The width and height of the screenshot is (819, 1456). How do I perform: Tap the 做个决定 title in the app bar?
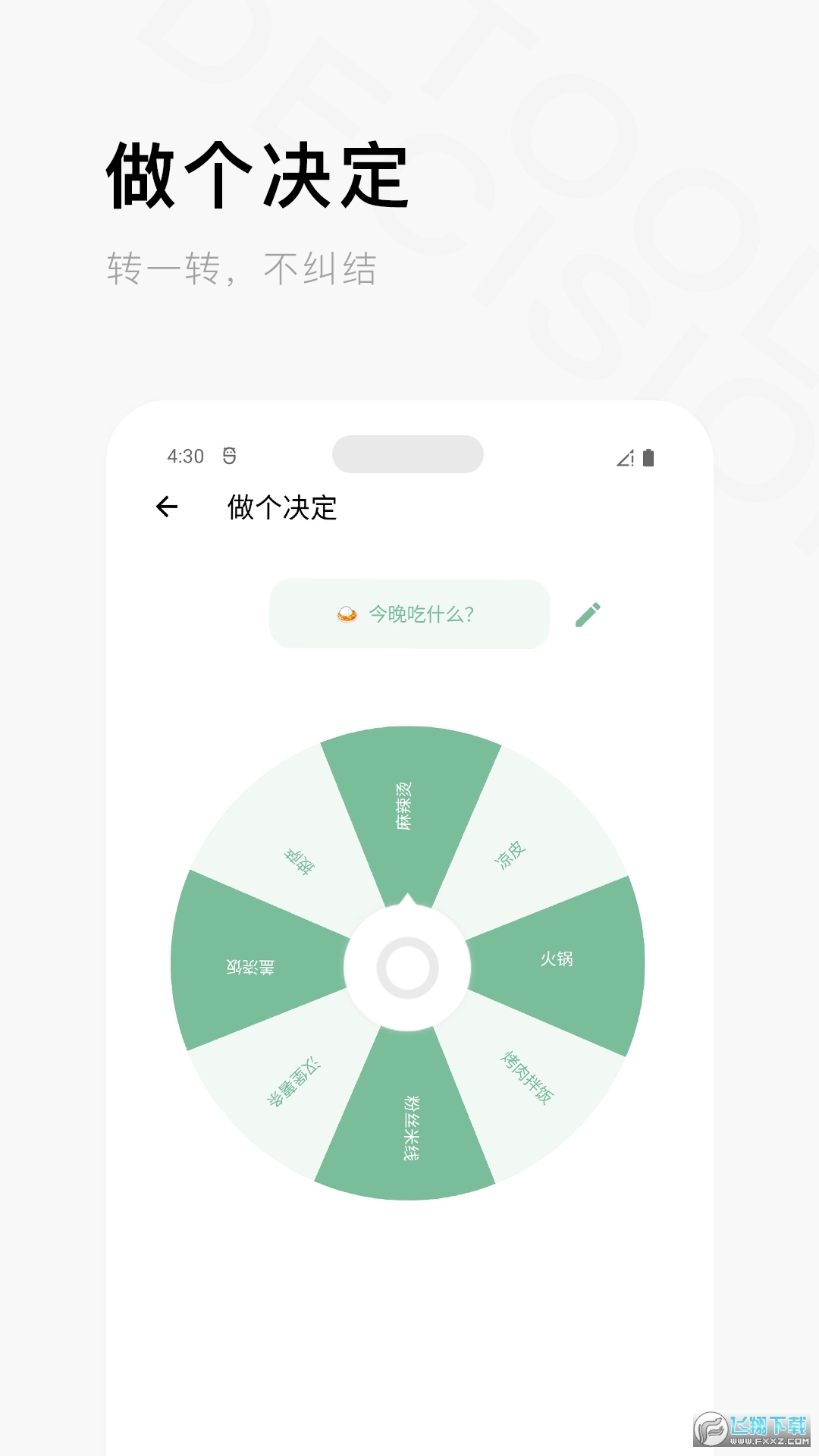point(283,508)
